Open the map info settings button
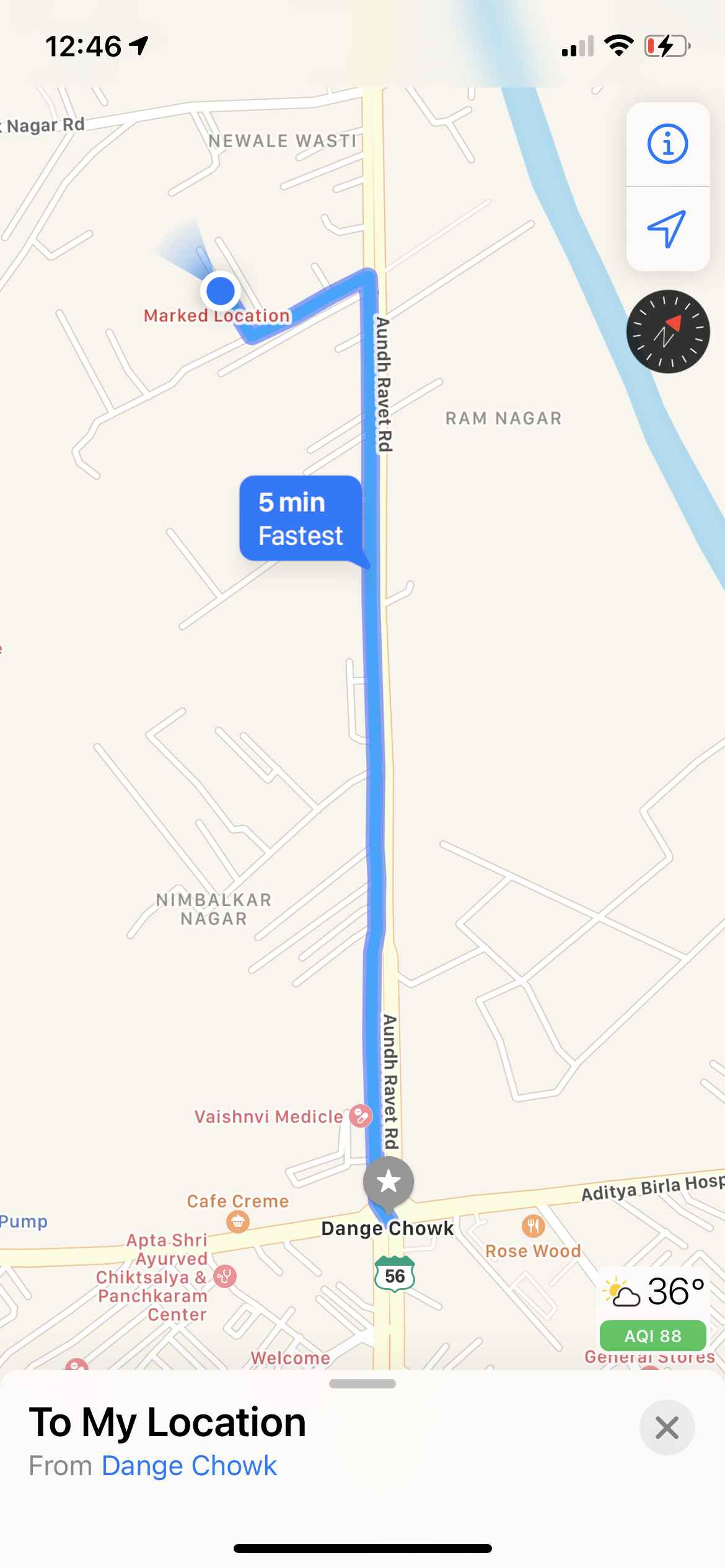 tap(667, 144)
